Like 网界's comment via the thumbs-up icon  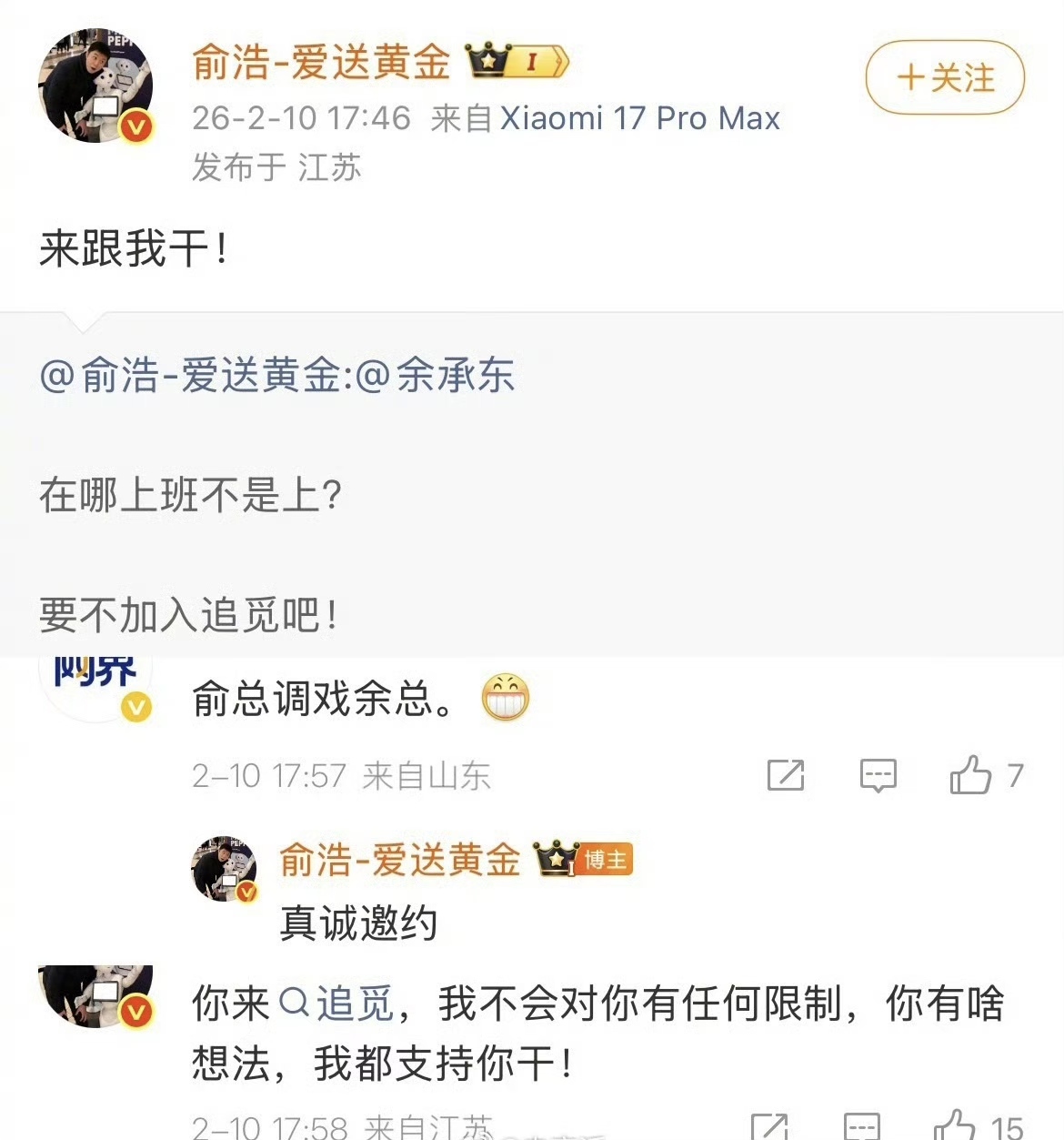point(971,774)
